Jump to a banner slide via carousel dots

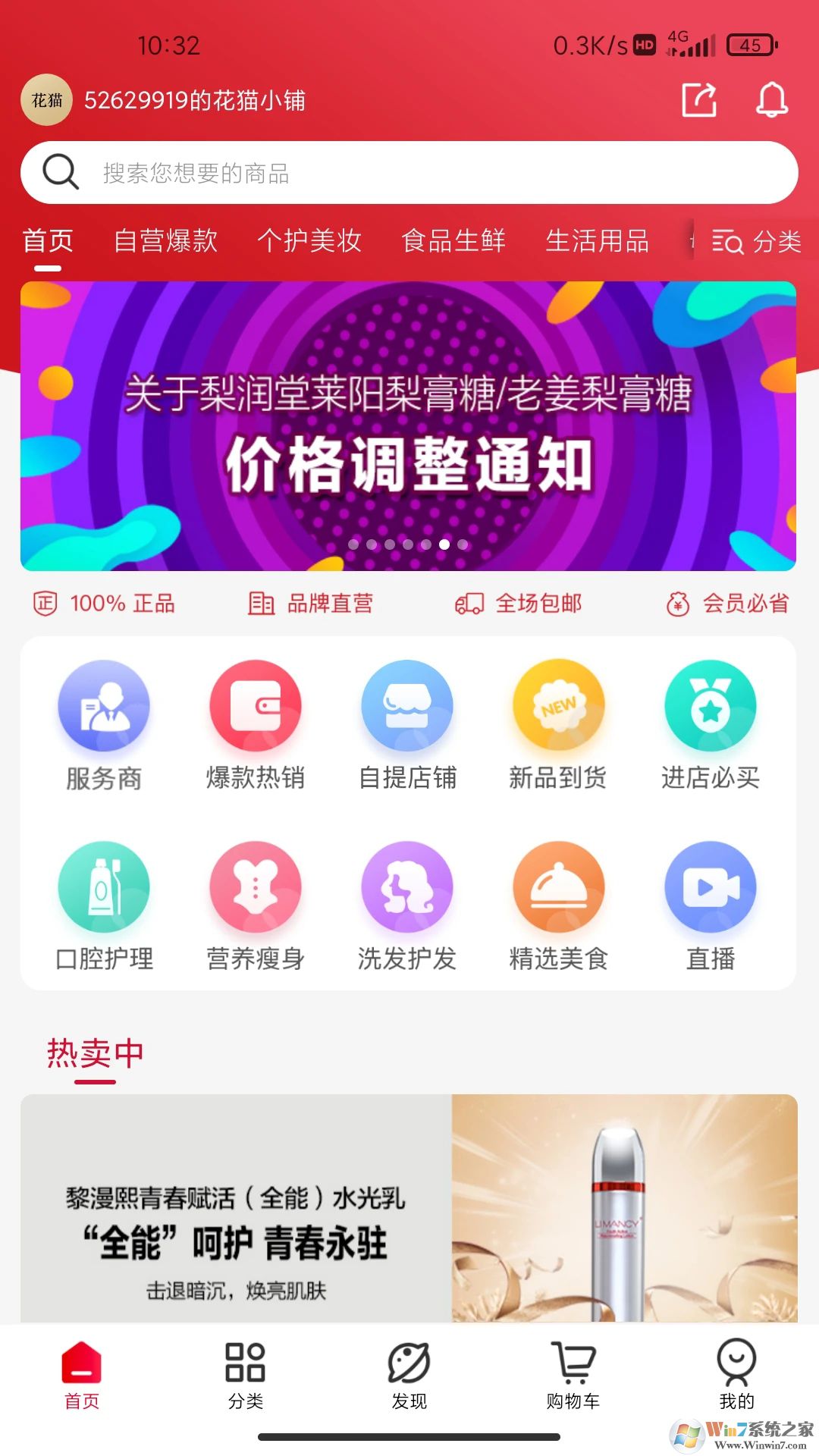[409, 543]
